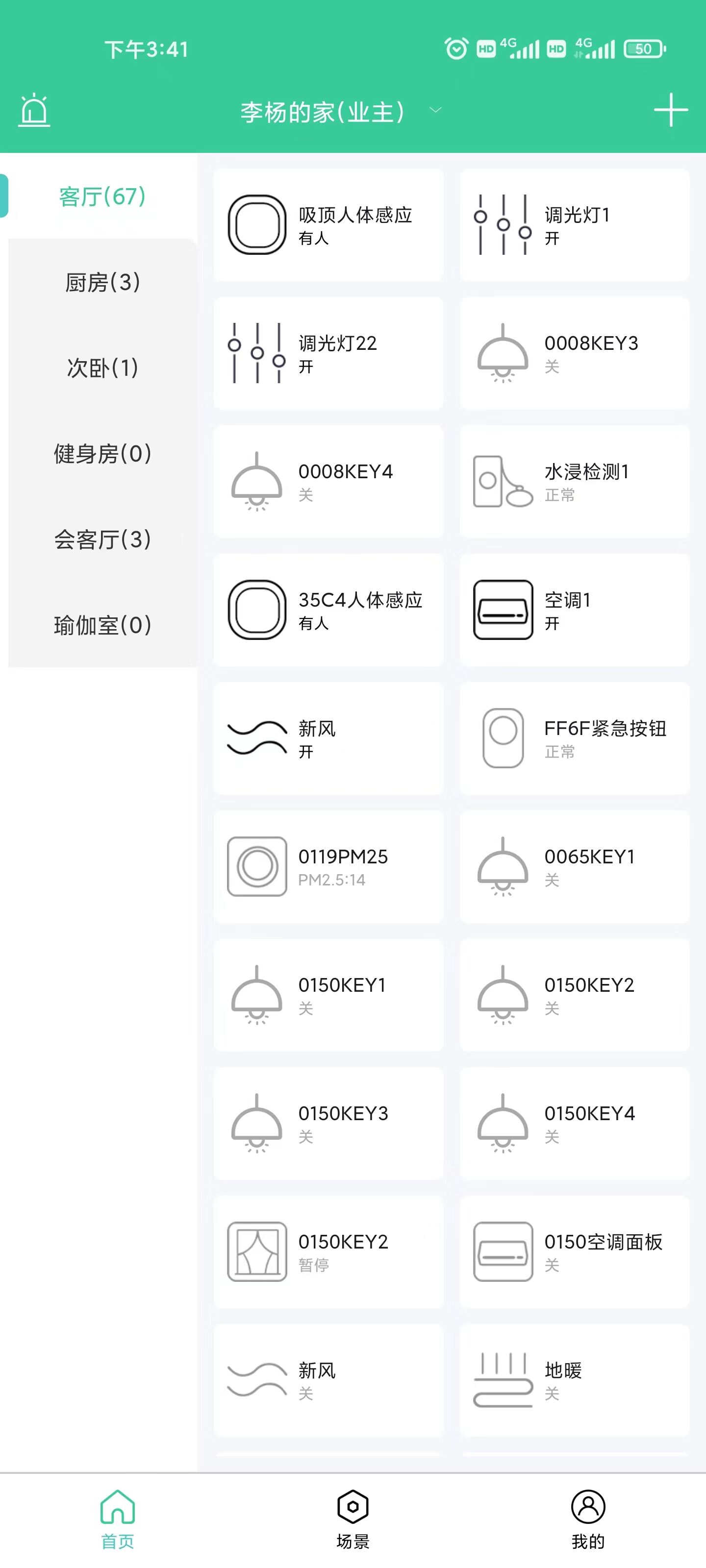The image size is (706, 1568).
Task: Switch to the 次卧(1) room
Action: point(103,368)
